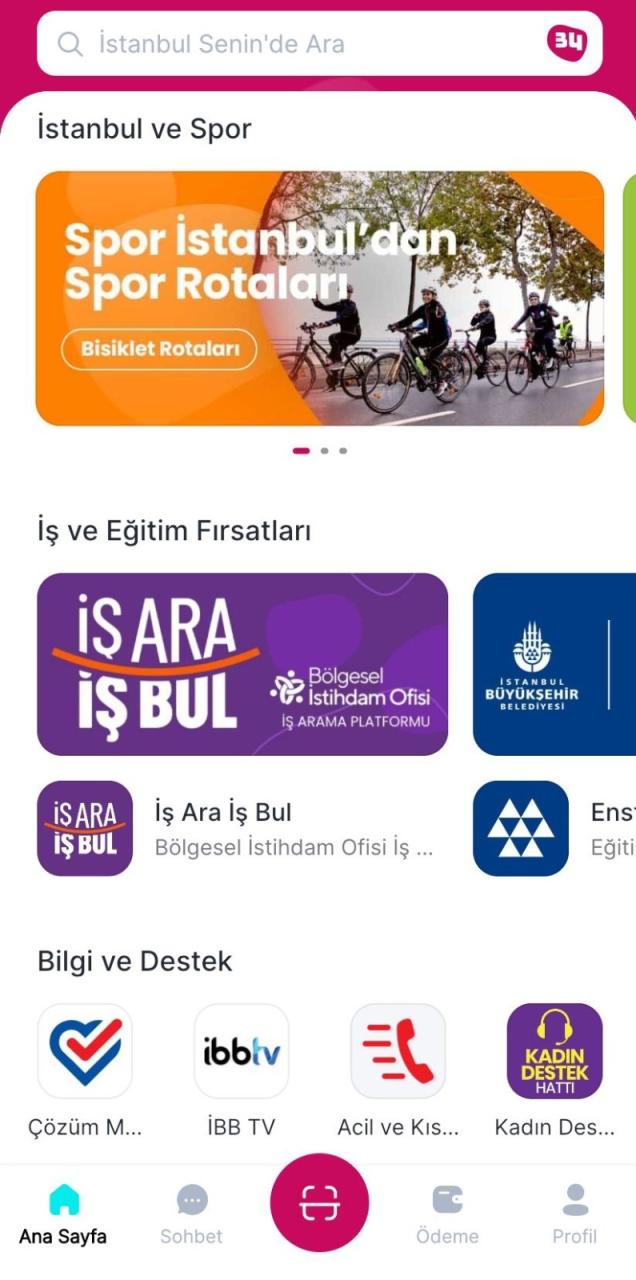The height and width of the screenshot is (1280, 636).
Task: Tap the central QR scan button
Action: (x=319, y=1203)
